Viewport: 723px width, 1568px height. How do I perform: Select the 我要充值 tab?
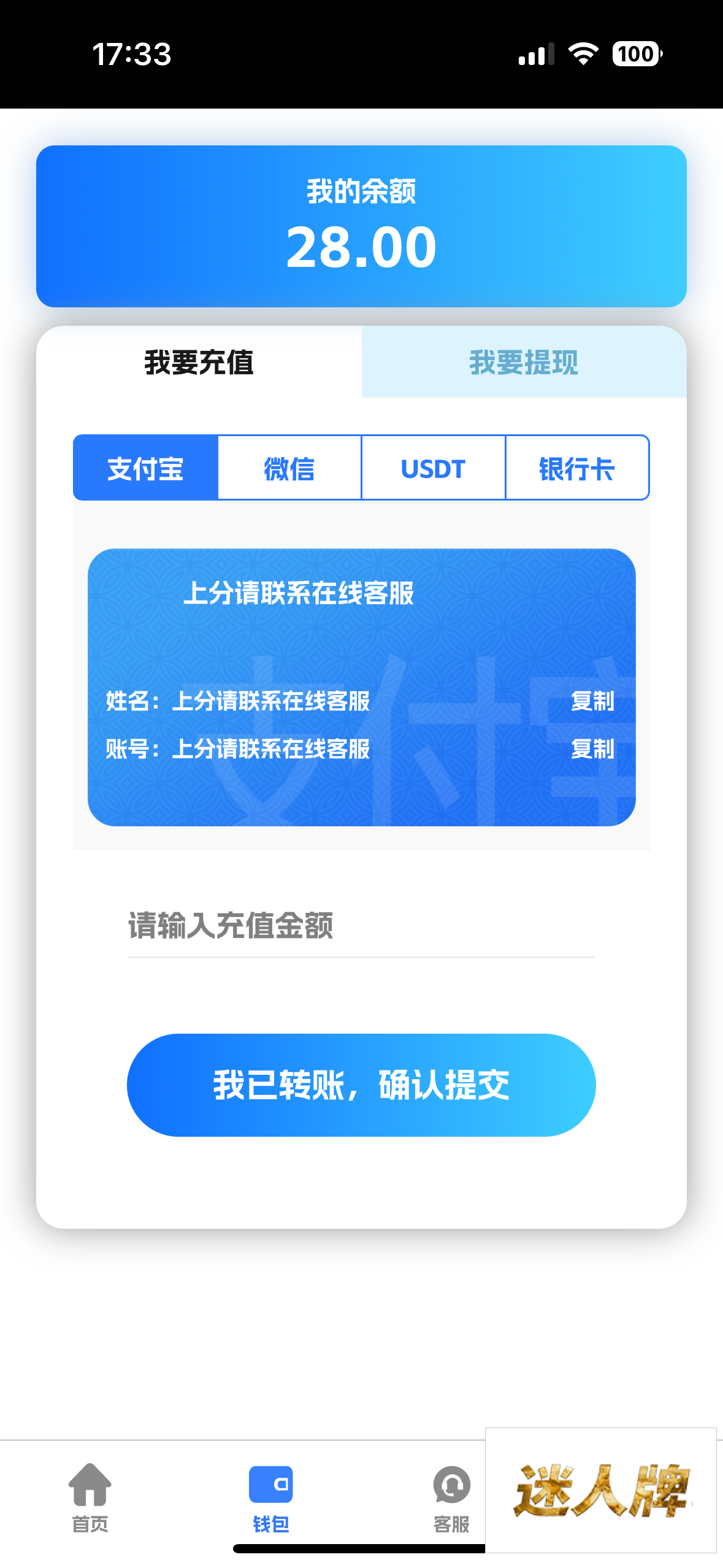pos(199,362)
